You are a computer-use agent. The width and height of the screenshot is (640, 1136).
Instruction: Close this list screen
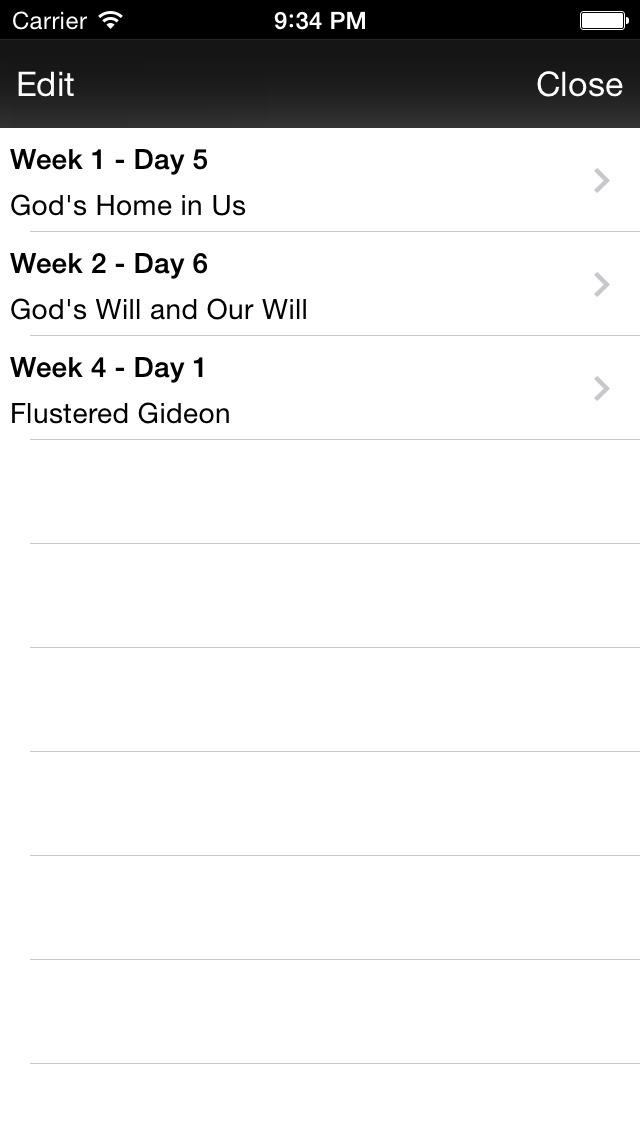tap(579, 85)
